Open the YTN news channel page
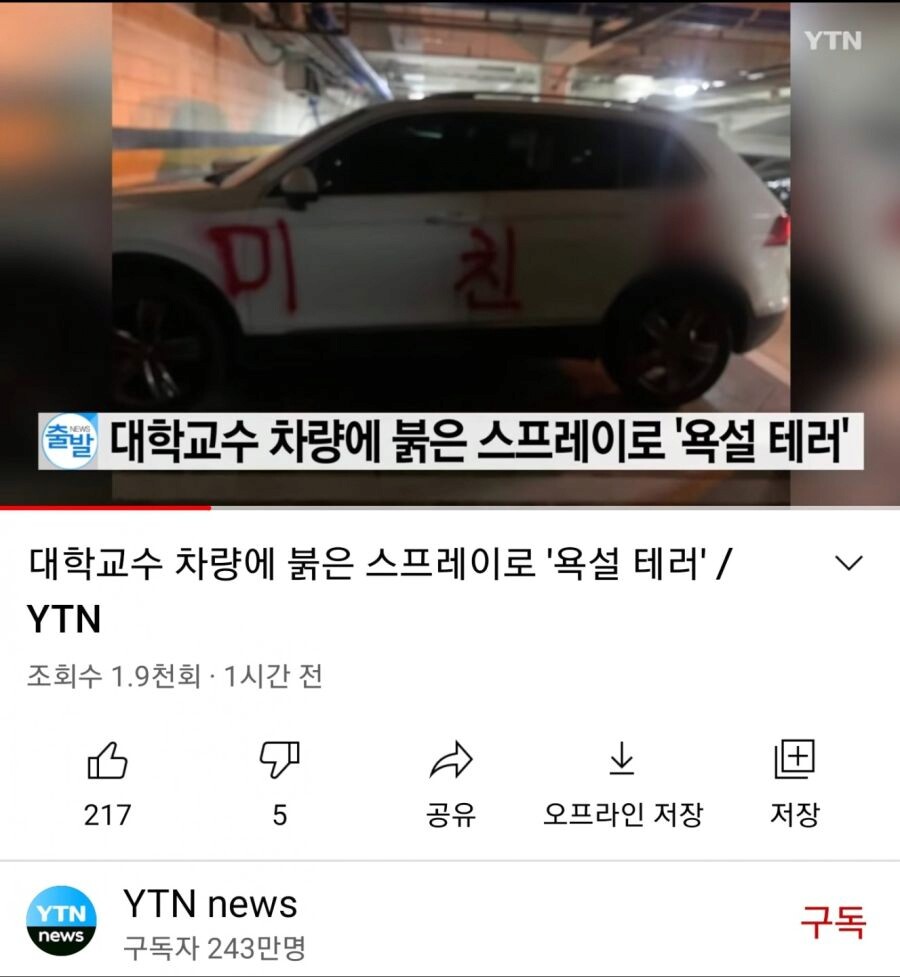Viewport: 900px width, 977px height. [210, 905]
